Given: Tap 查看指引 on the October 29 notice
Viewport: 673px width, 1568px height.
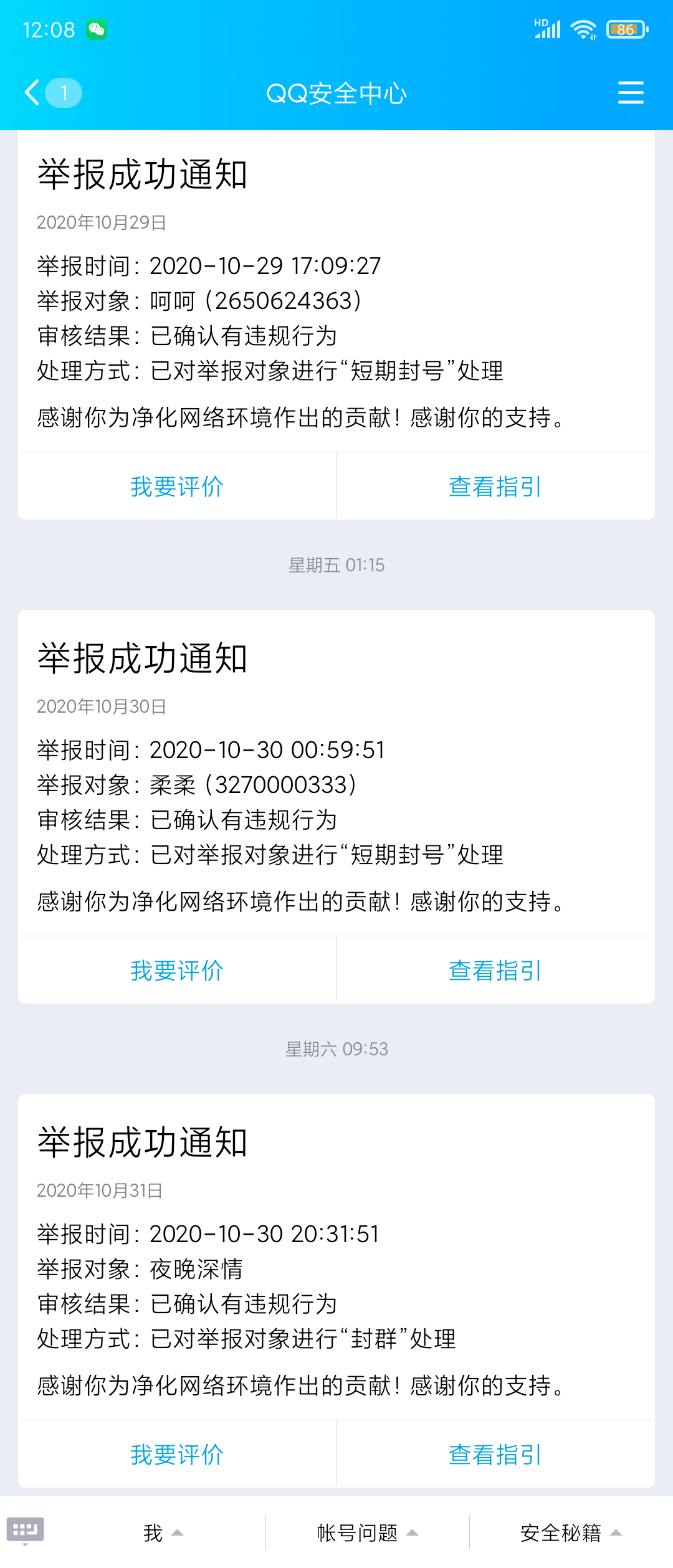Looking at the screenshot, I should coord(494,486).
